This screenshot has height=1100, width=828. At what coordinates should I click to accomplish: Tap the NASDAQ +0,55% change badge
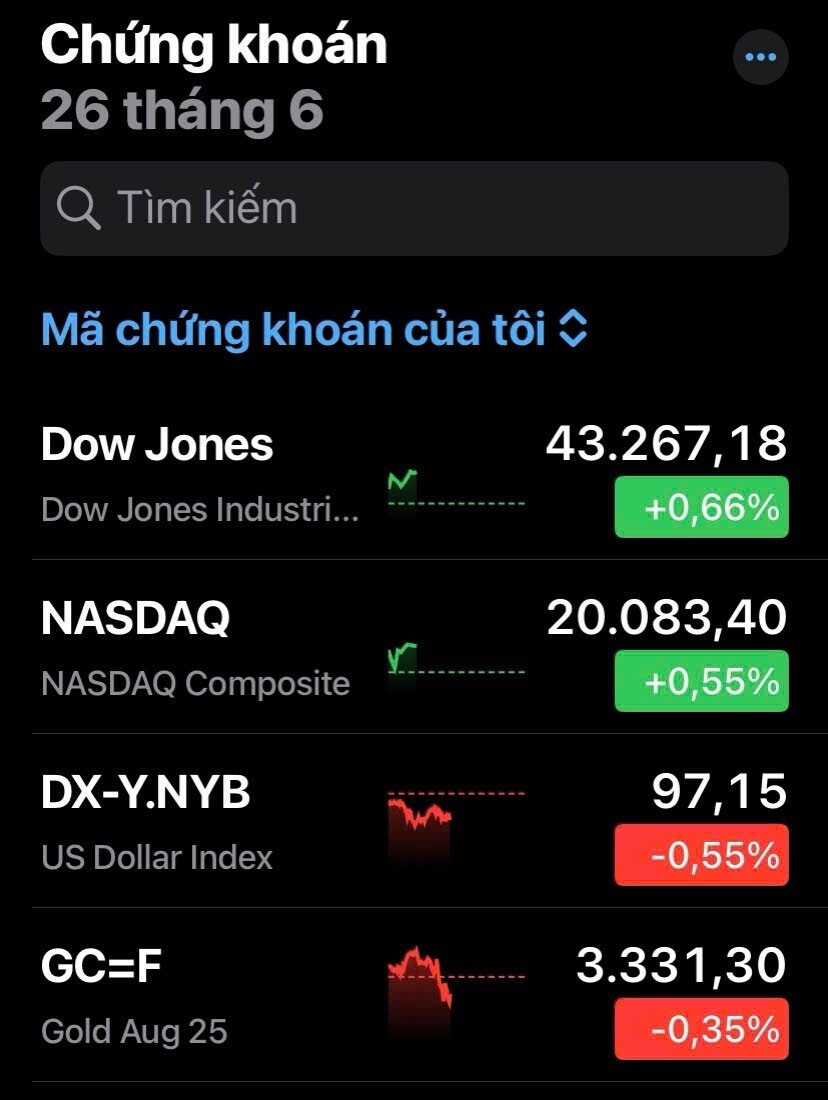coord(701,681)
